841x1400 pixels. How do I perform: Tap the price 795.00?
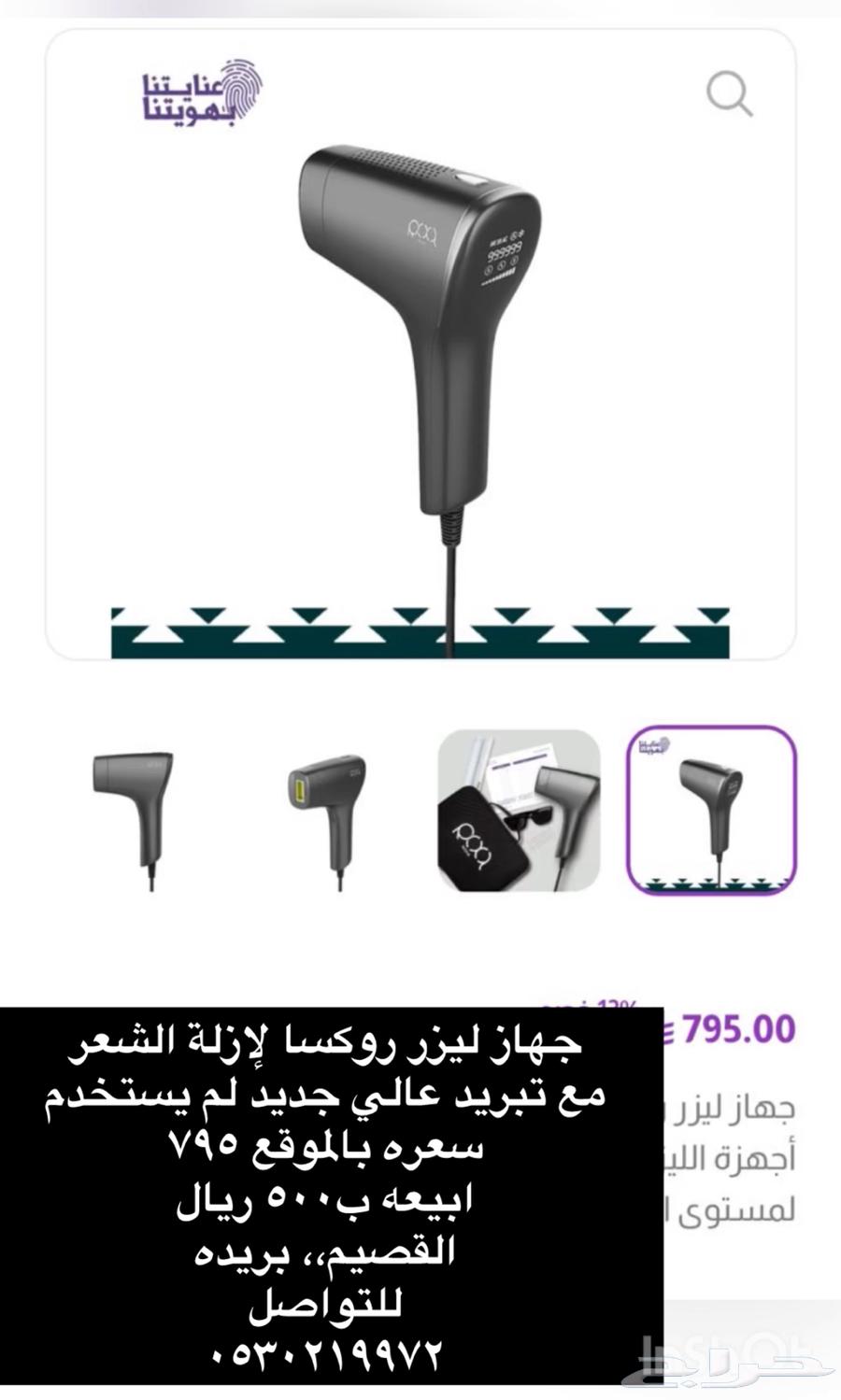pos(738,1028)
